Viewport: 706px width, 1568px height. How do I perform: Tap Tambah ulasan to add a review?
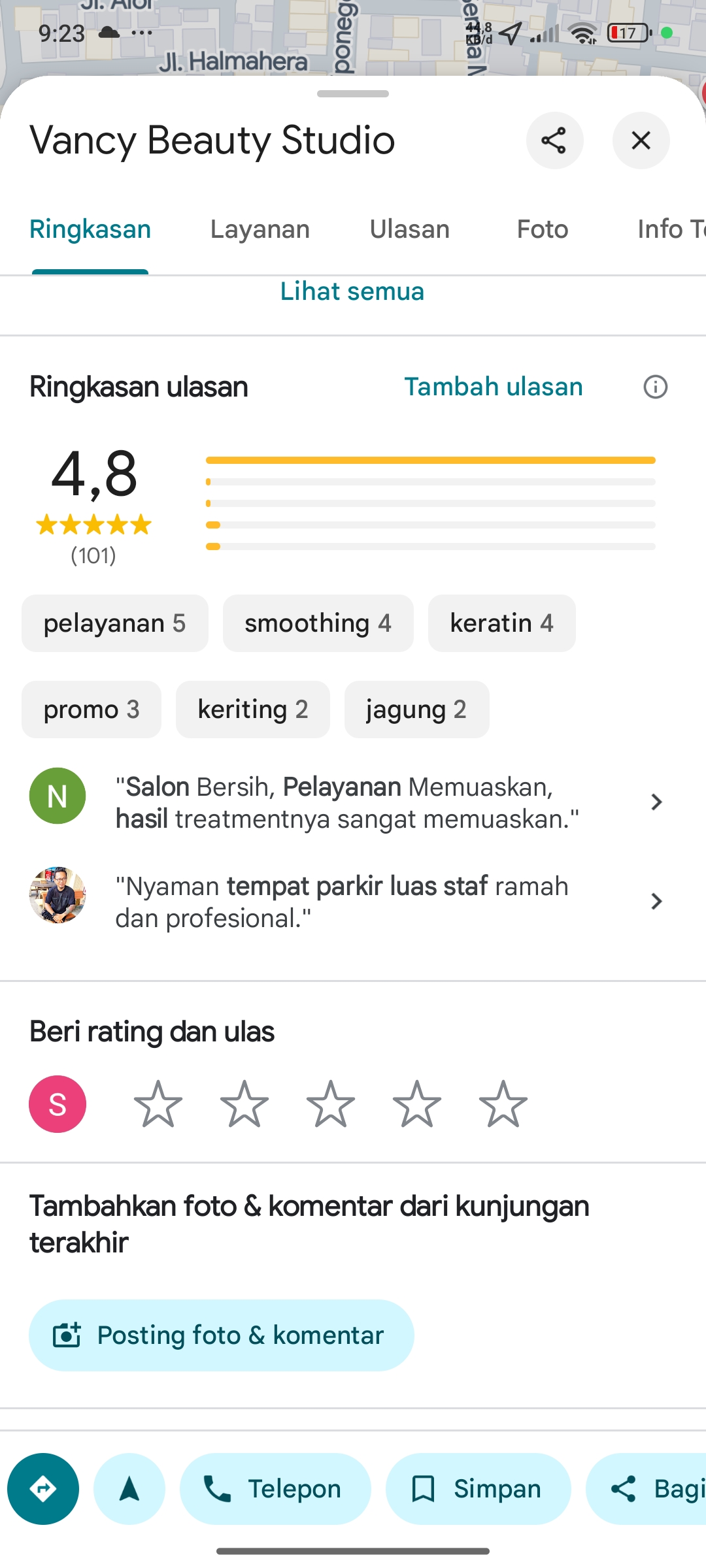(494, 387)
